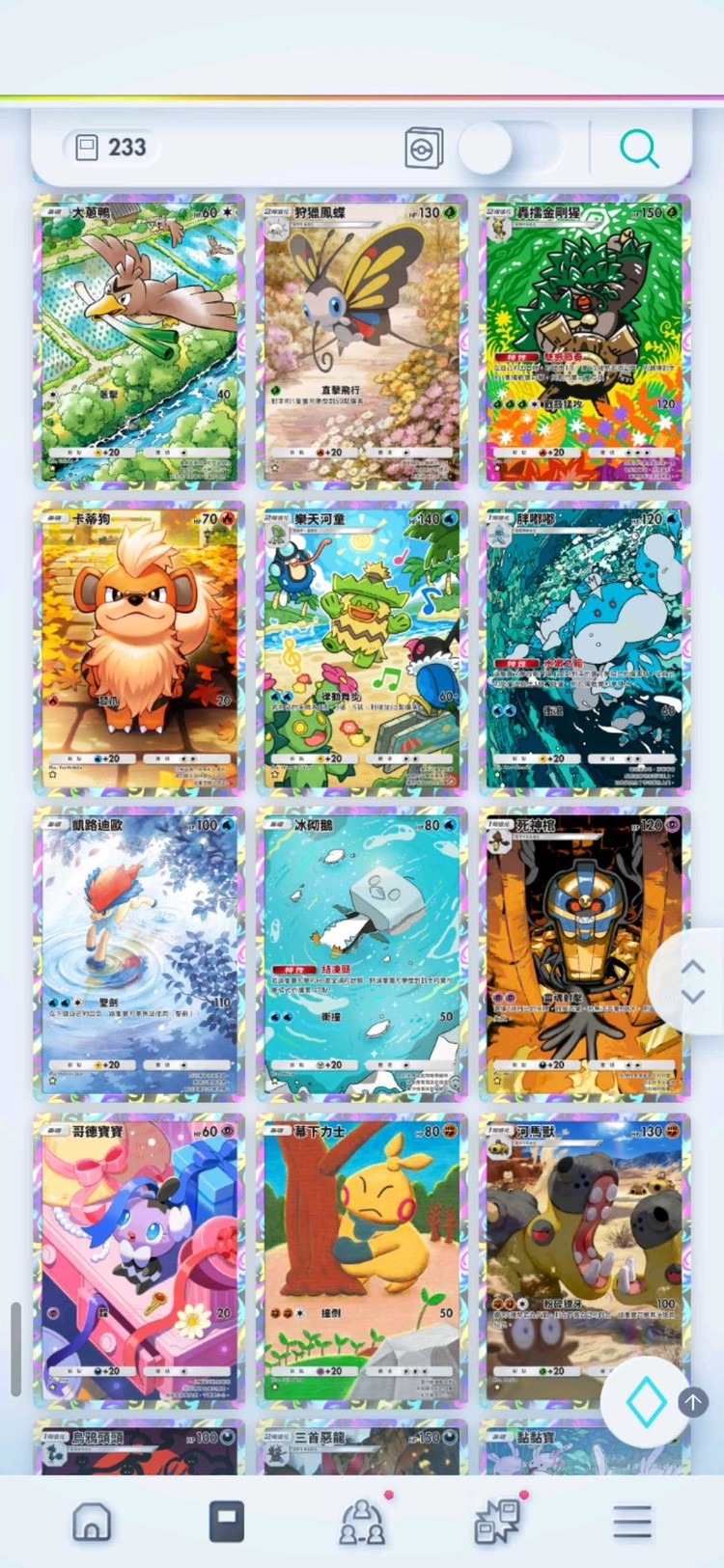Image resolution: width=724 pixels, height=1568 pixels.
Task: Go to the home tab
Action: coord(92,1522)
